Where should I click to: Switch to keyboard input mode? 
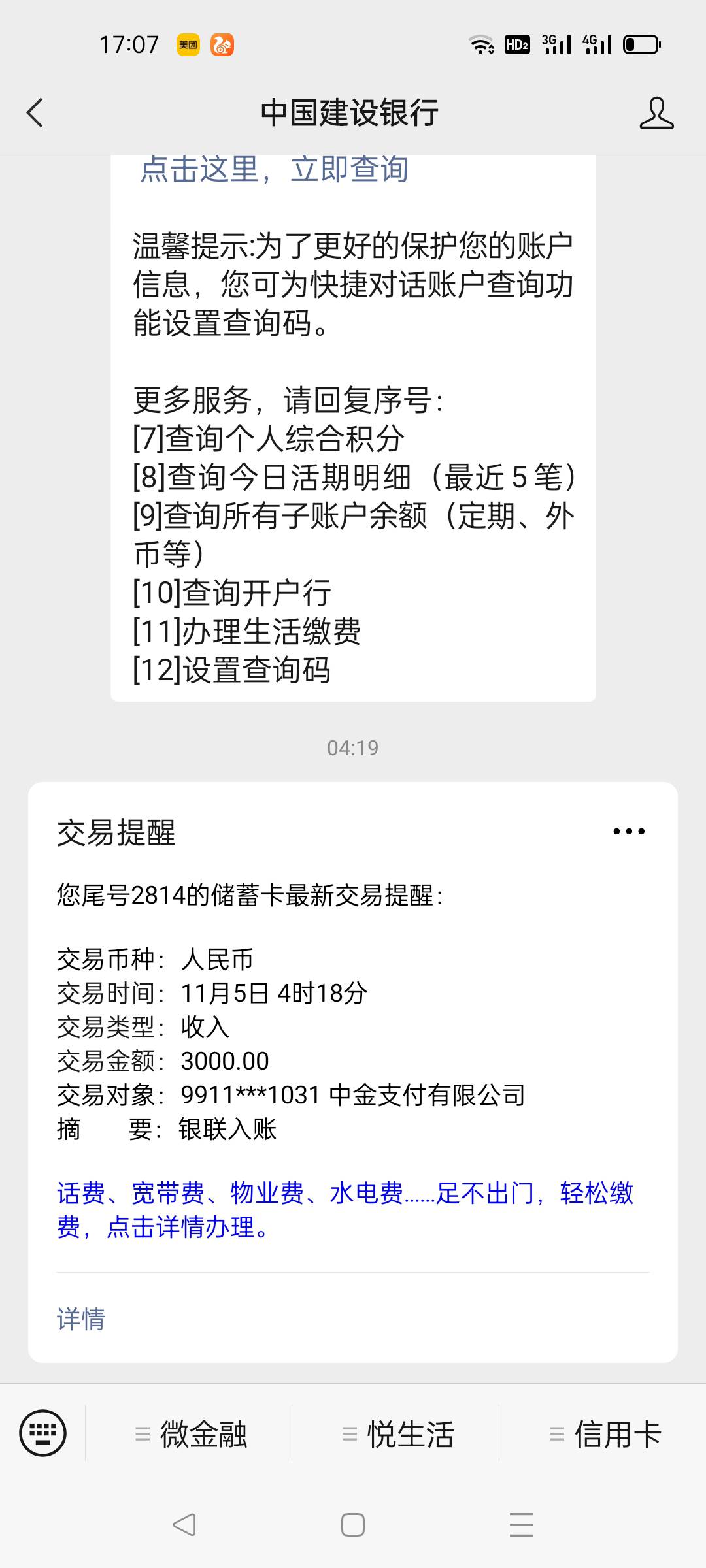coord(43,1433)
